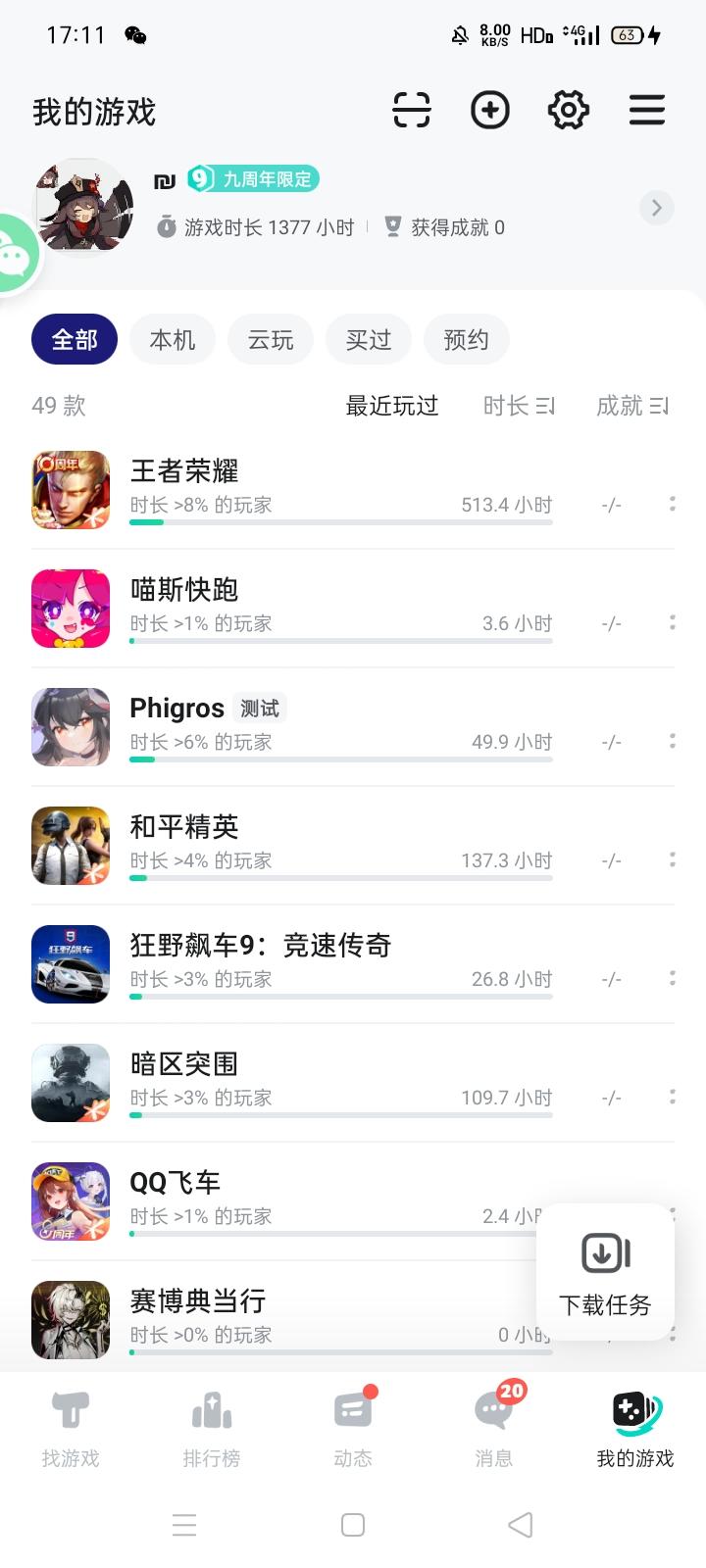Open 狂野飙车9：竞速传奇 from the list
This screenshot has width=706, height=1568.
pos(294,964)
